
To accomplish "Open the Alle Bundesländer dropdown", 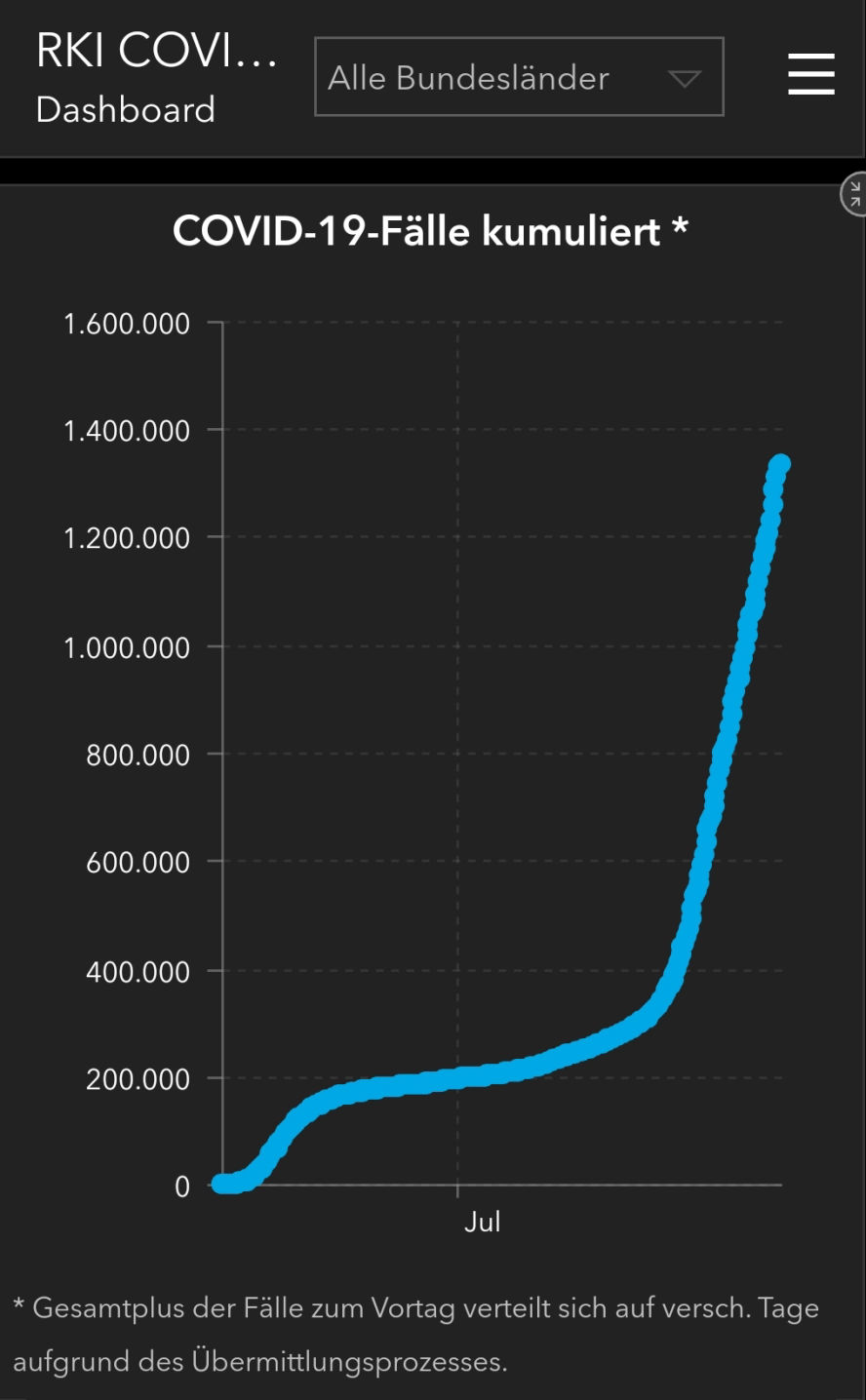I will (519, 77).
